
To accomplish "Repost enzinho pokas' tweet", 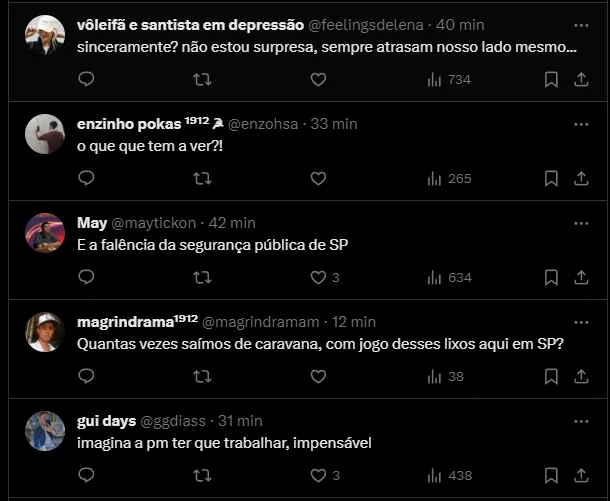I will (202, 178).
